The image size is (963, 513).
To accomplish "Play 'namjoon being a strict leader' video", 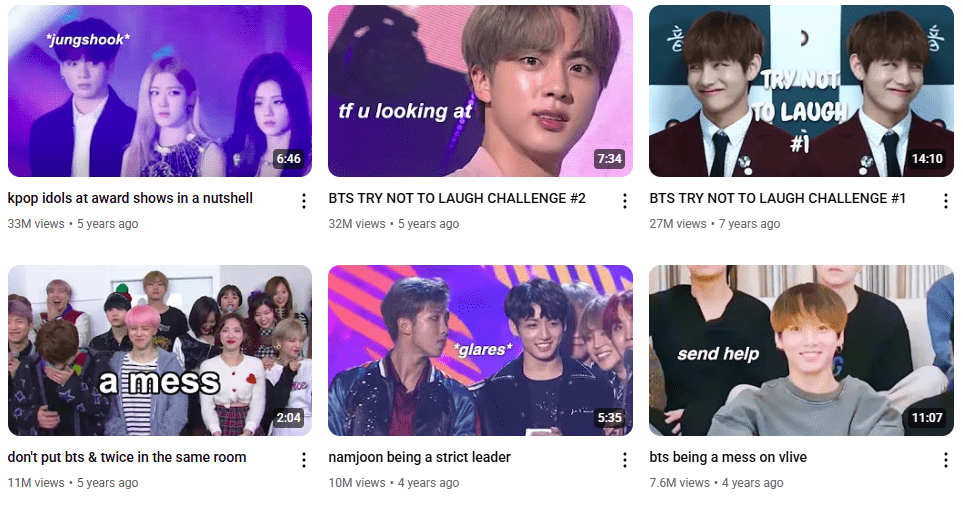I will 480,350.
